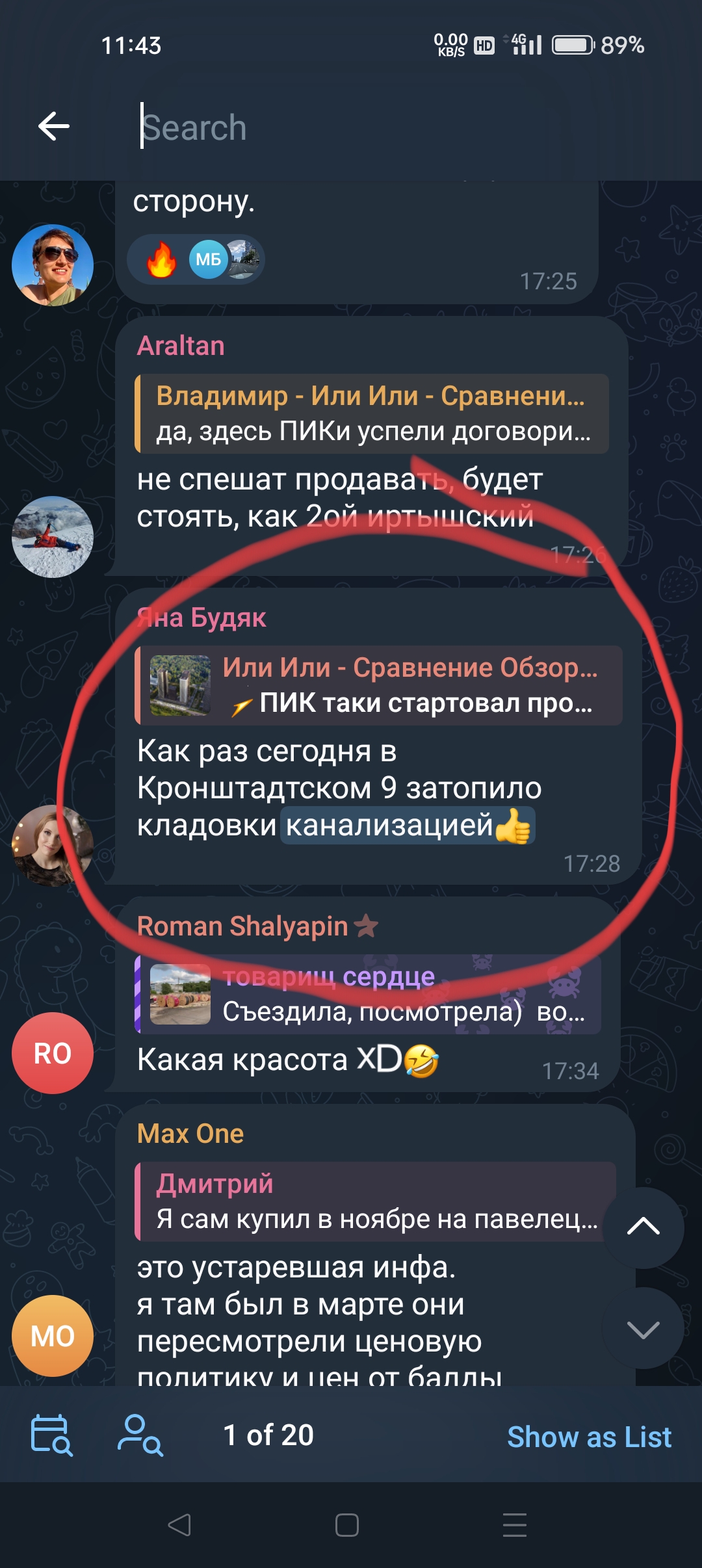Open Яна Будяк sender name
The image size is (702, 1568).
click(x=201, y=618)
